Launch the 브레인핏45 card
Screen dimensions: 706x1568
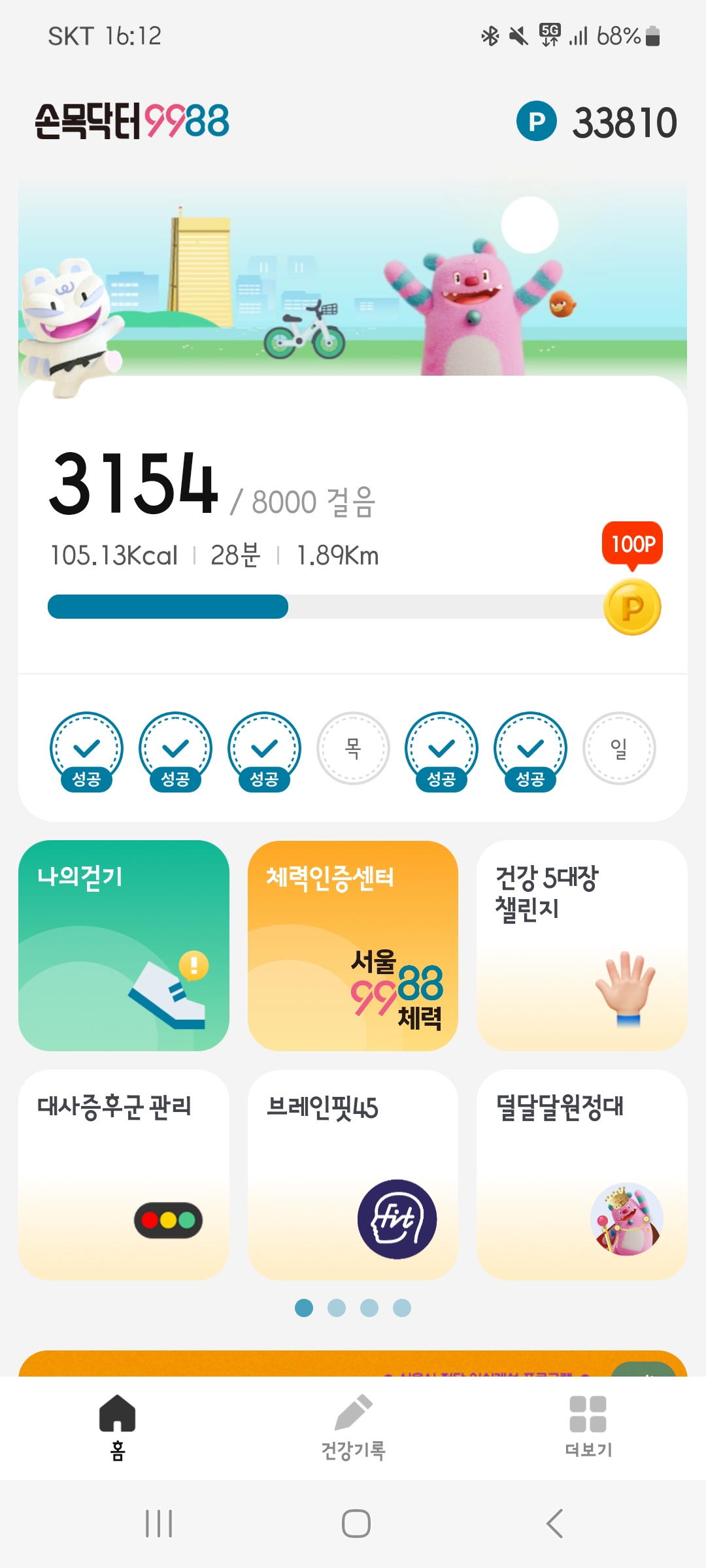[x=353, y=1174]
